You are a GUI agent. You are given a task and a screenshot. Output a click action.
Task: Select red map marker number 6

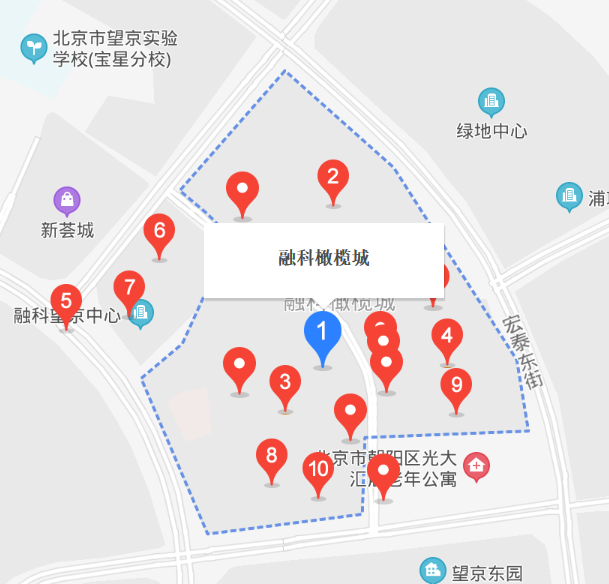point(159,233)
